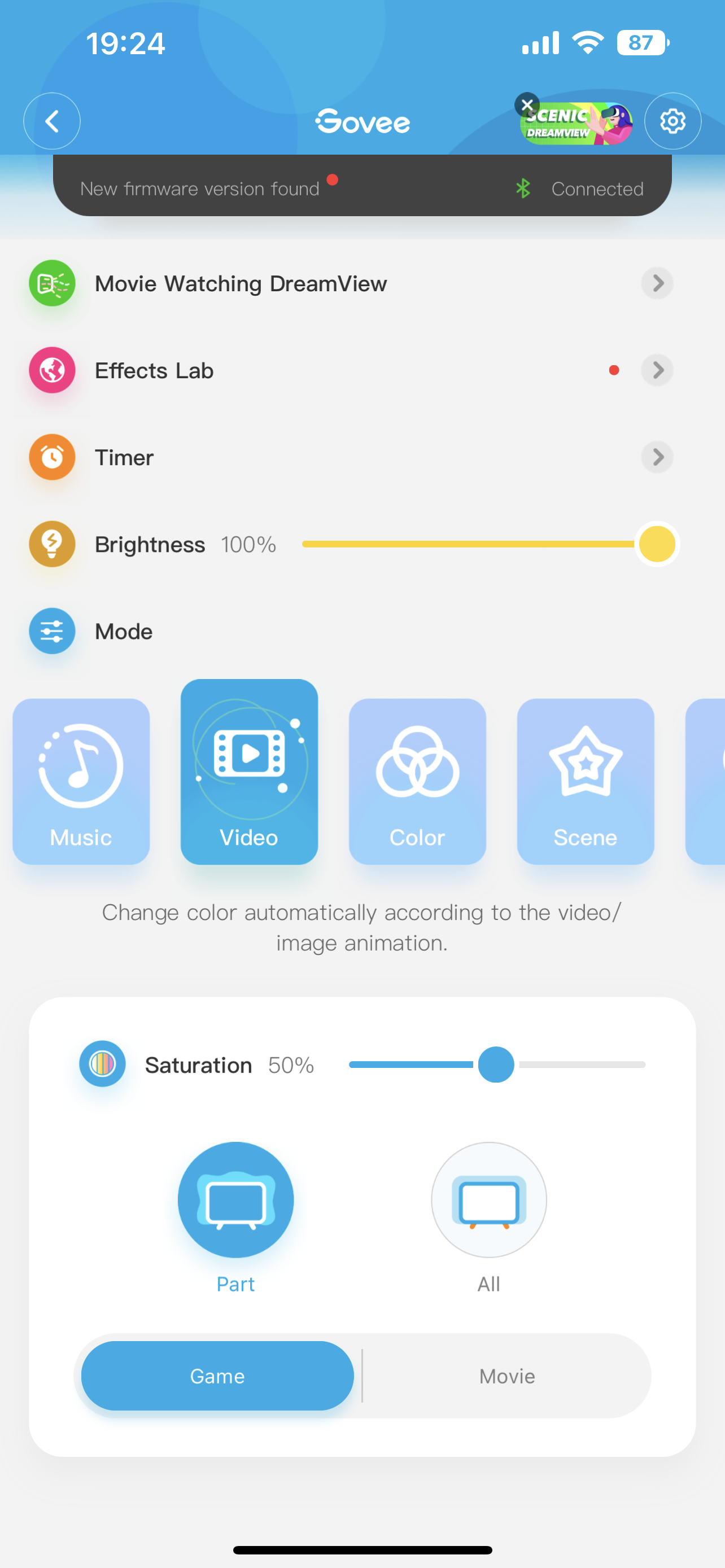Select the Part screen option
Image resolution: width=725 pixels, height=1568 pixels.
coord(235,1200)
